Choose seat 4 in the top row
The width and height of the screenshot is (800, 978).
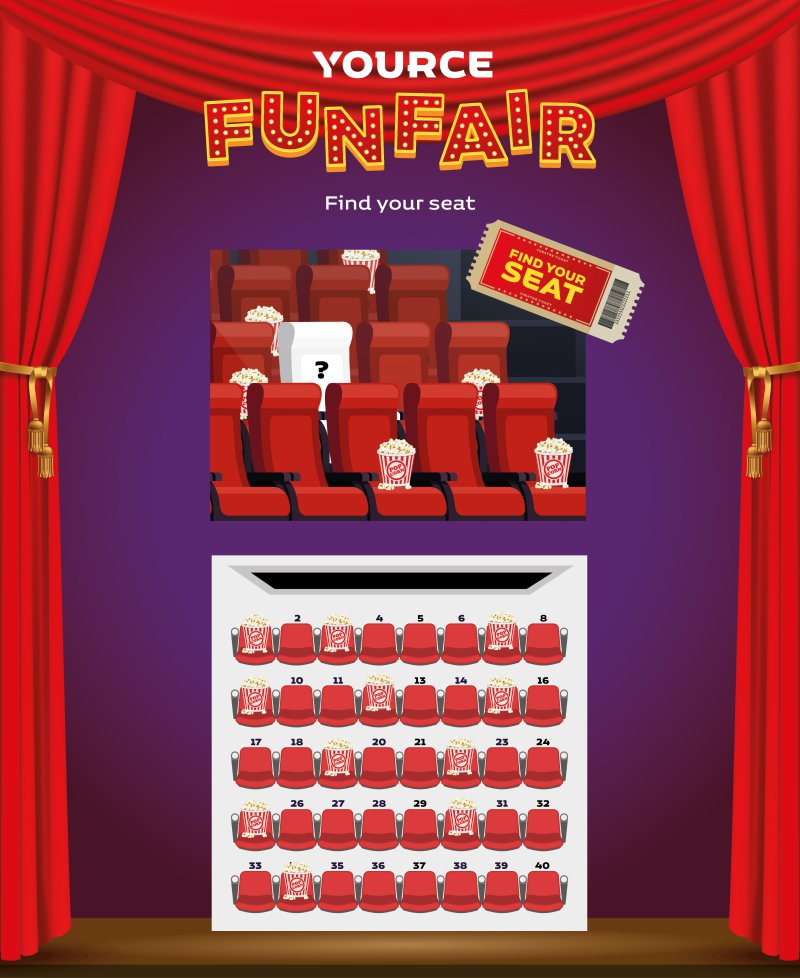coord(379,643)
